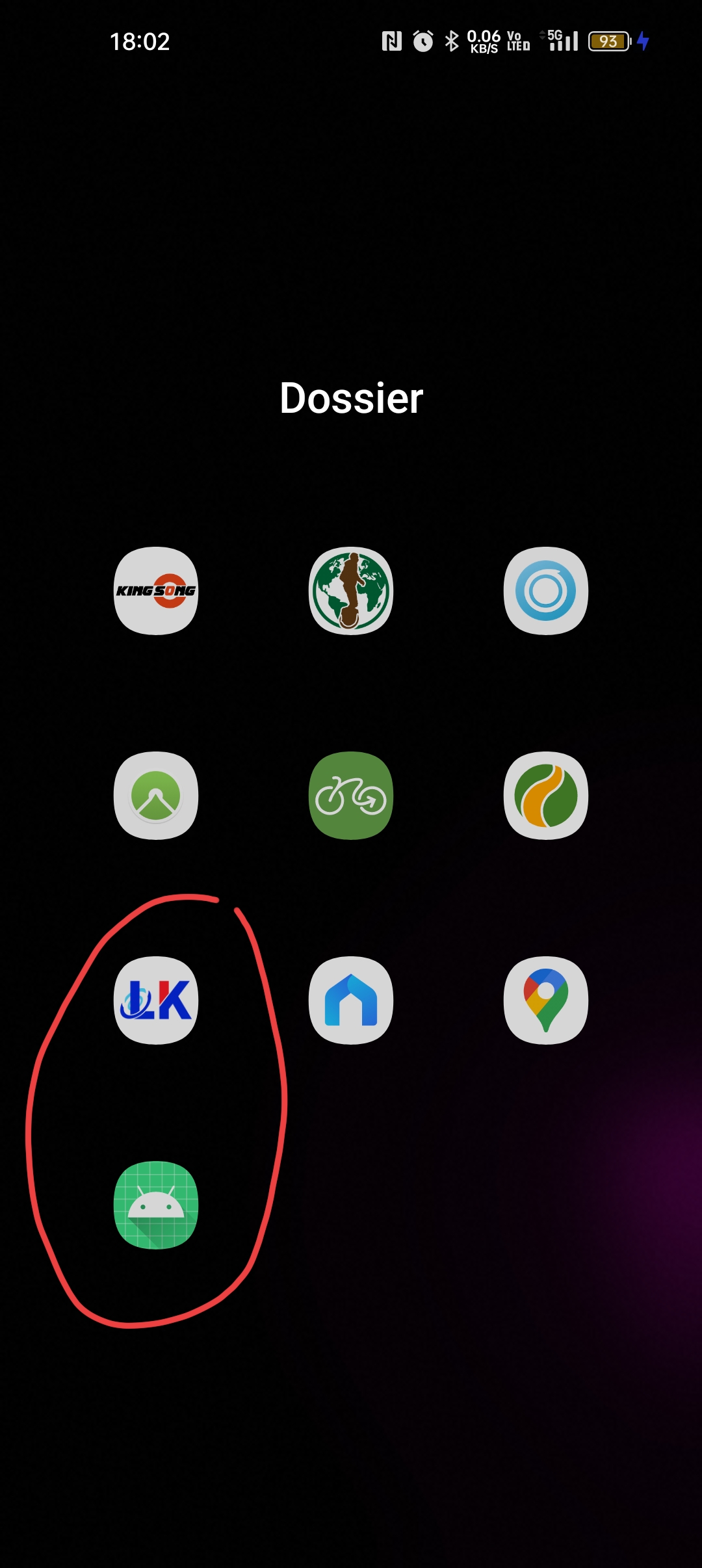Launch the blue house app
The image size is (702, 1568).
click(351, 1000)
